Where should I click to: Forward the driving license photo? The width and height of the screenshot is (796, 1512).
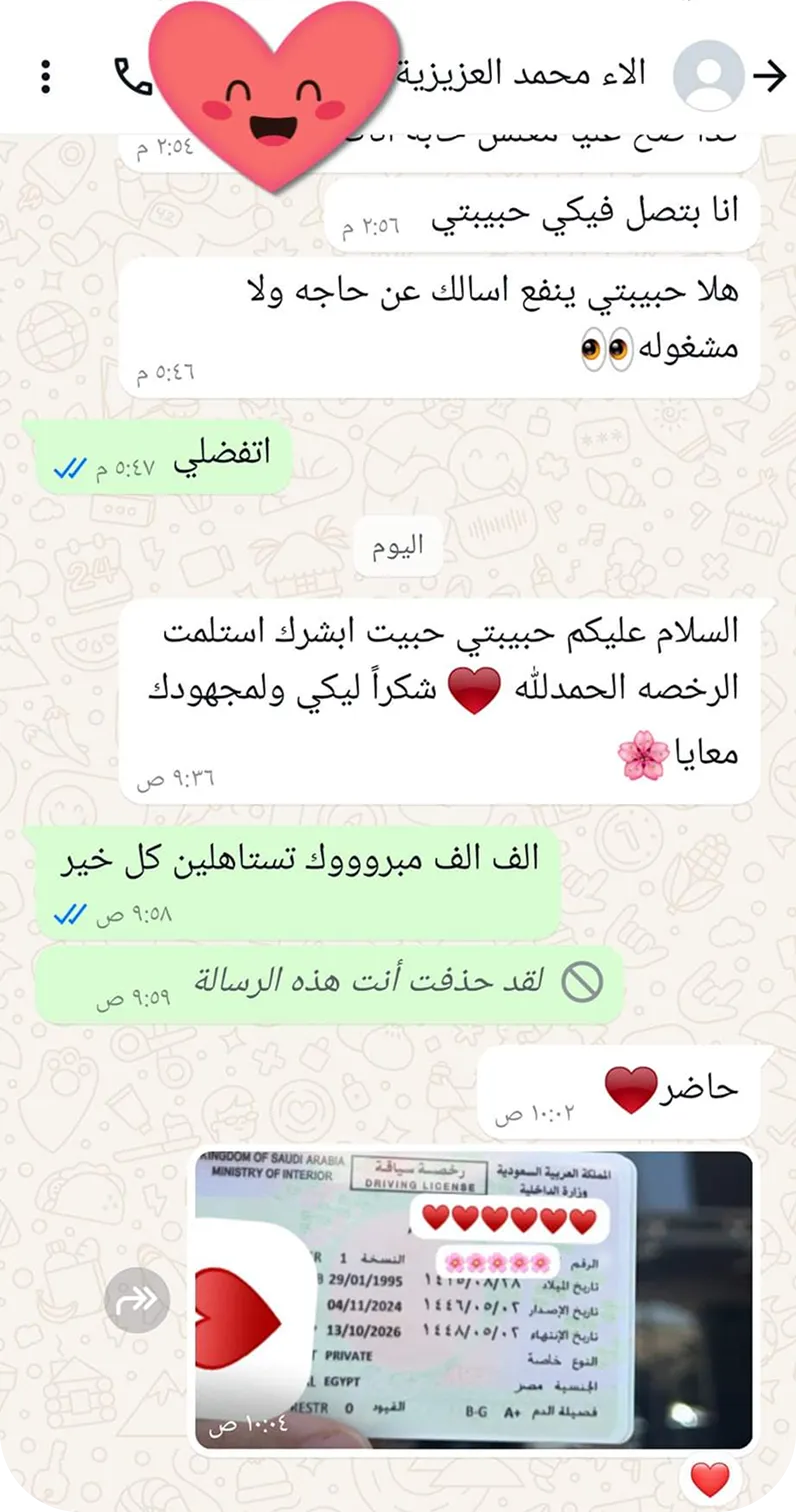(137, 1300)
